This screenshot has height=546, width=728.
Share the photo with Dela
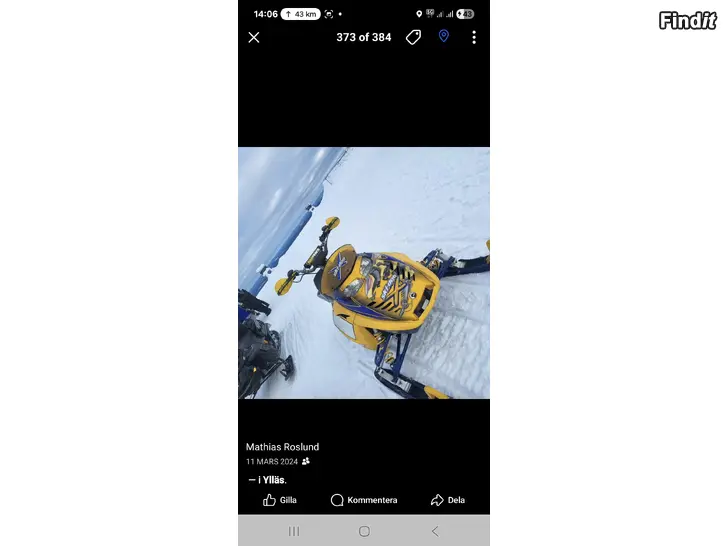tap(447, 500)
